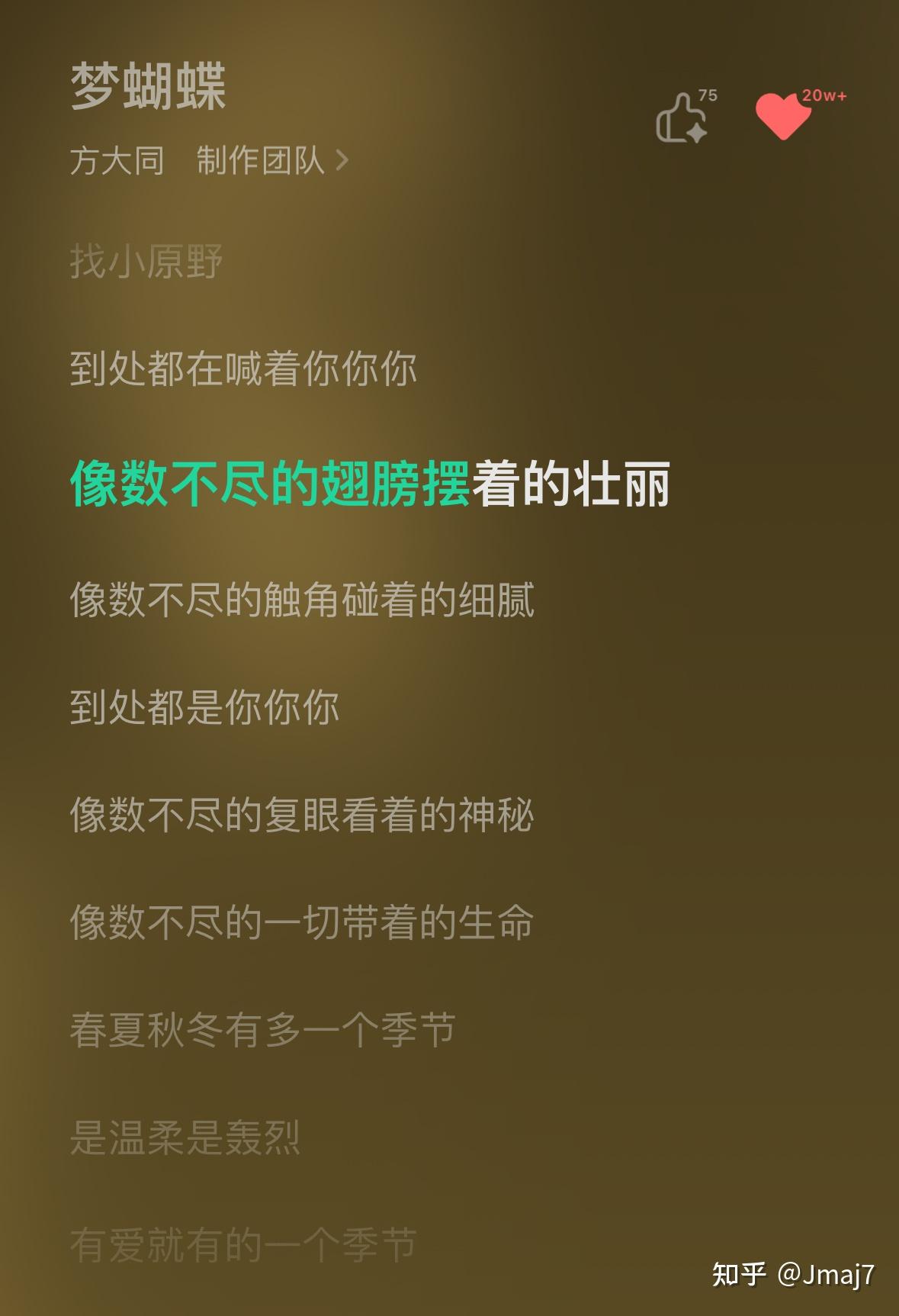The image size is (899, 1316).
Task: Tap the sparkle thumbs-up to like lyrics
Action: coord(683,118)
